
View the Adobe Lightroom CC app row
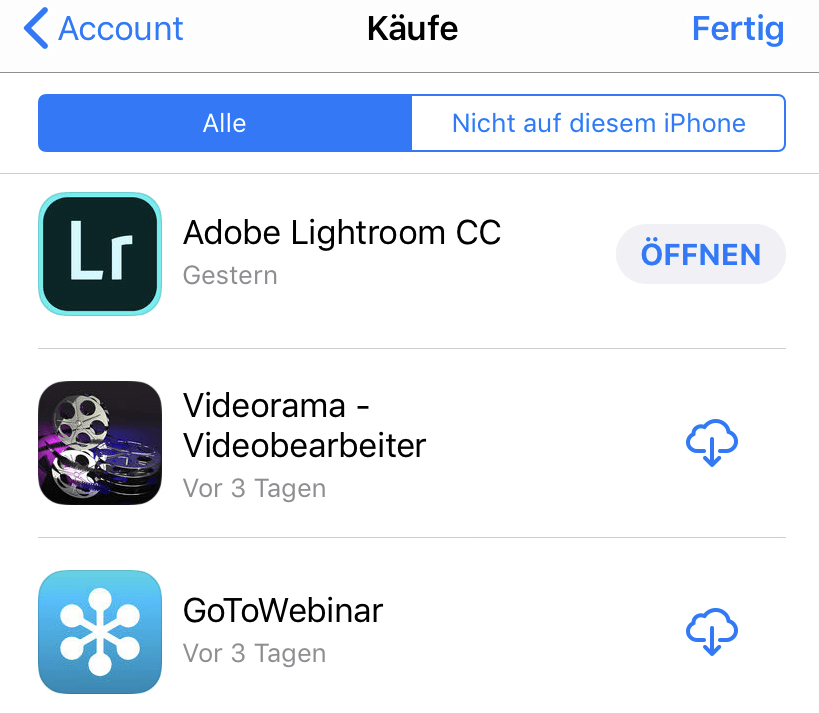pyautogui.click(x=342, y=252)
